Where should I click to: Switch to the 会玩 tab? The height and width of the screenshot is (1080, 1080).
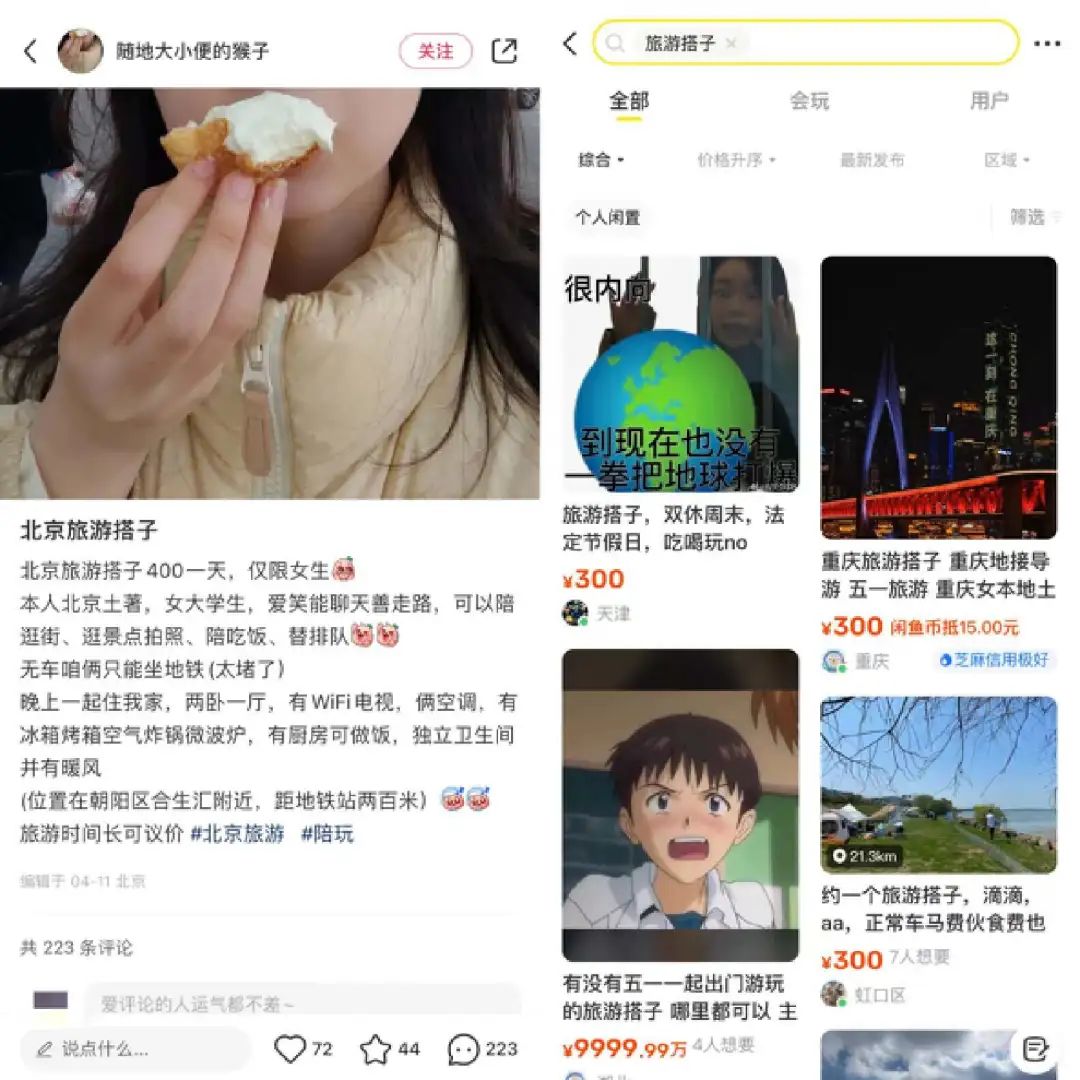[x=809, y=101]
